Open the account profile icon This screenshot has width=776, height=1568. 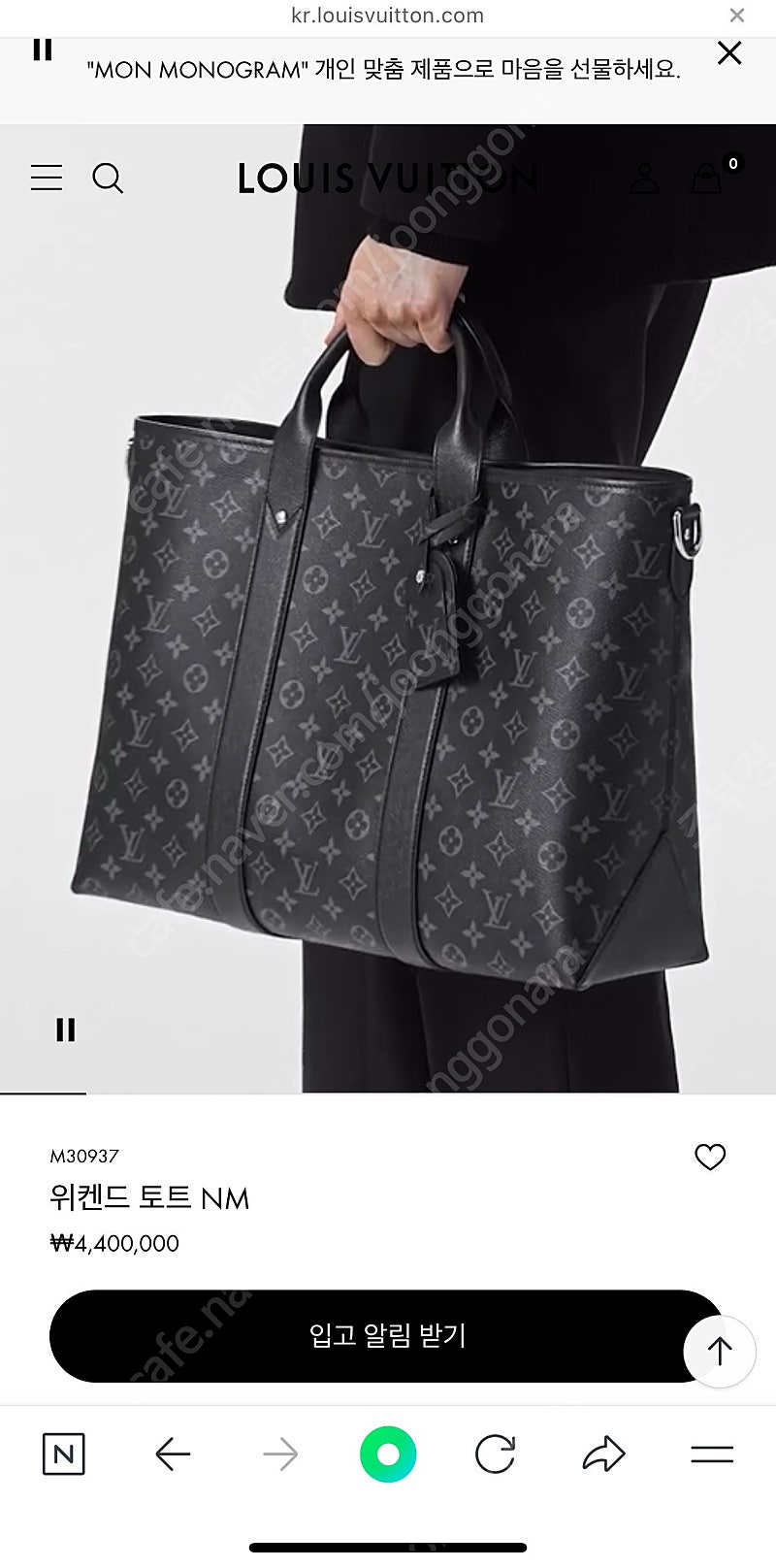coord(644,178)
